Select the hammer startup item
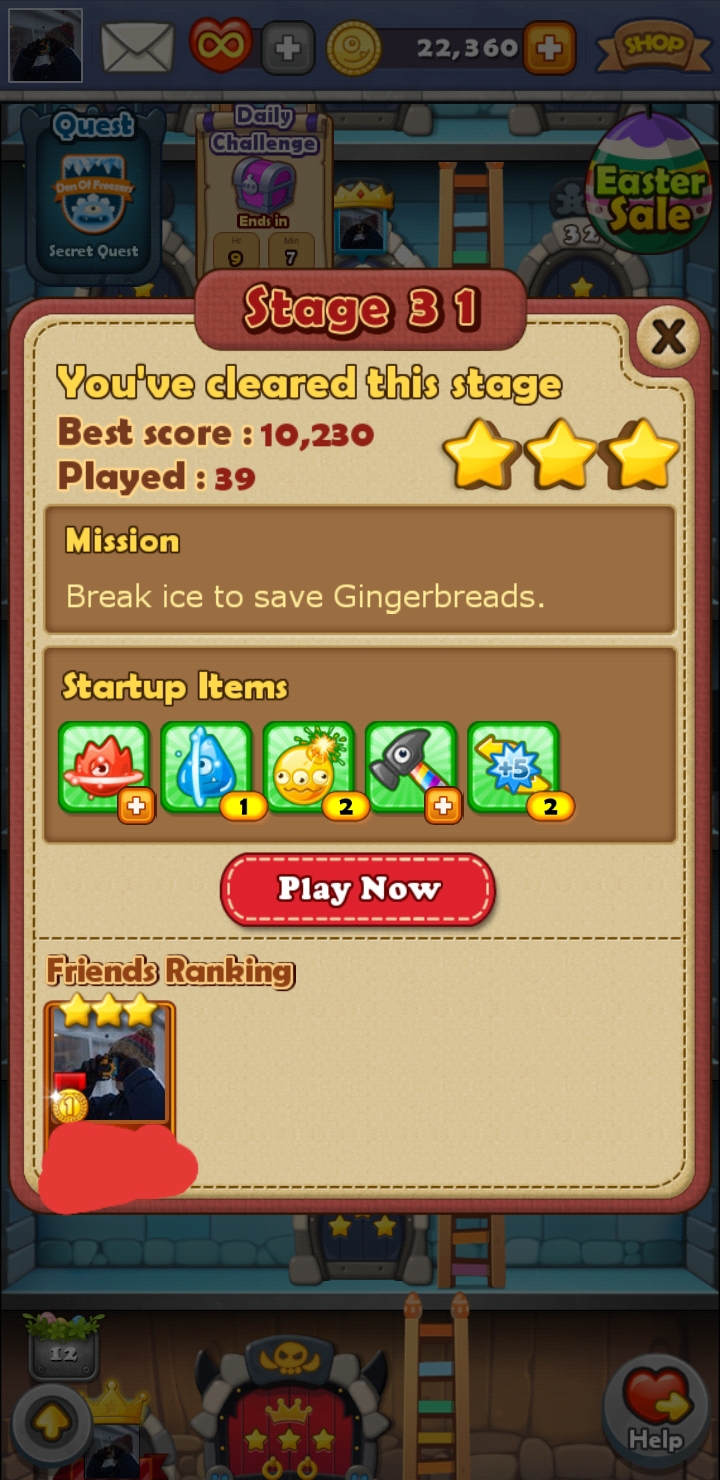Viewport: 720px width, 1480px height. (x=410, y=768)
